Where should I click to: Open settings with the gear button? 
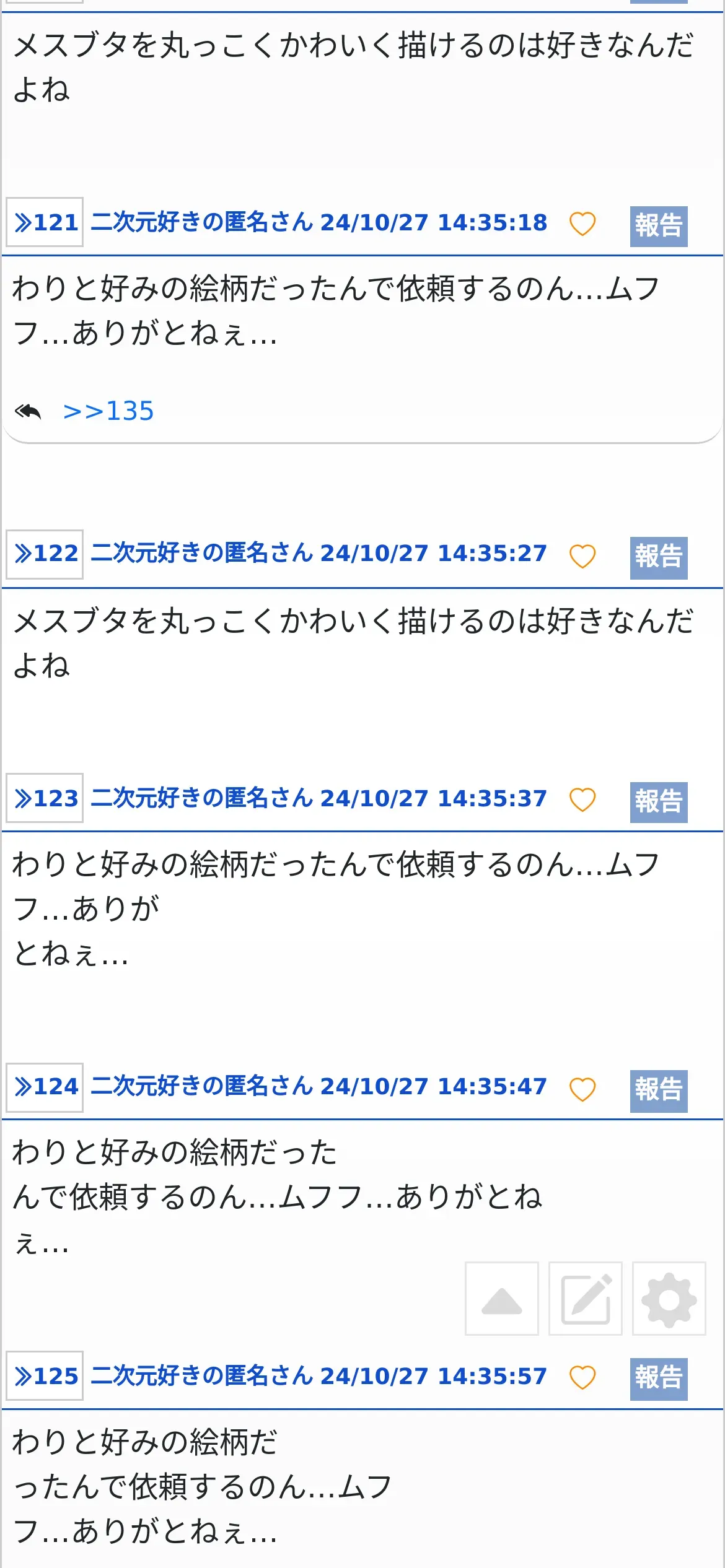pyautogui.click(x=669, y=1299)
